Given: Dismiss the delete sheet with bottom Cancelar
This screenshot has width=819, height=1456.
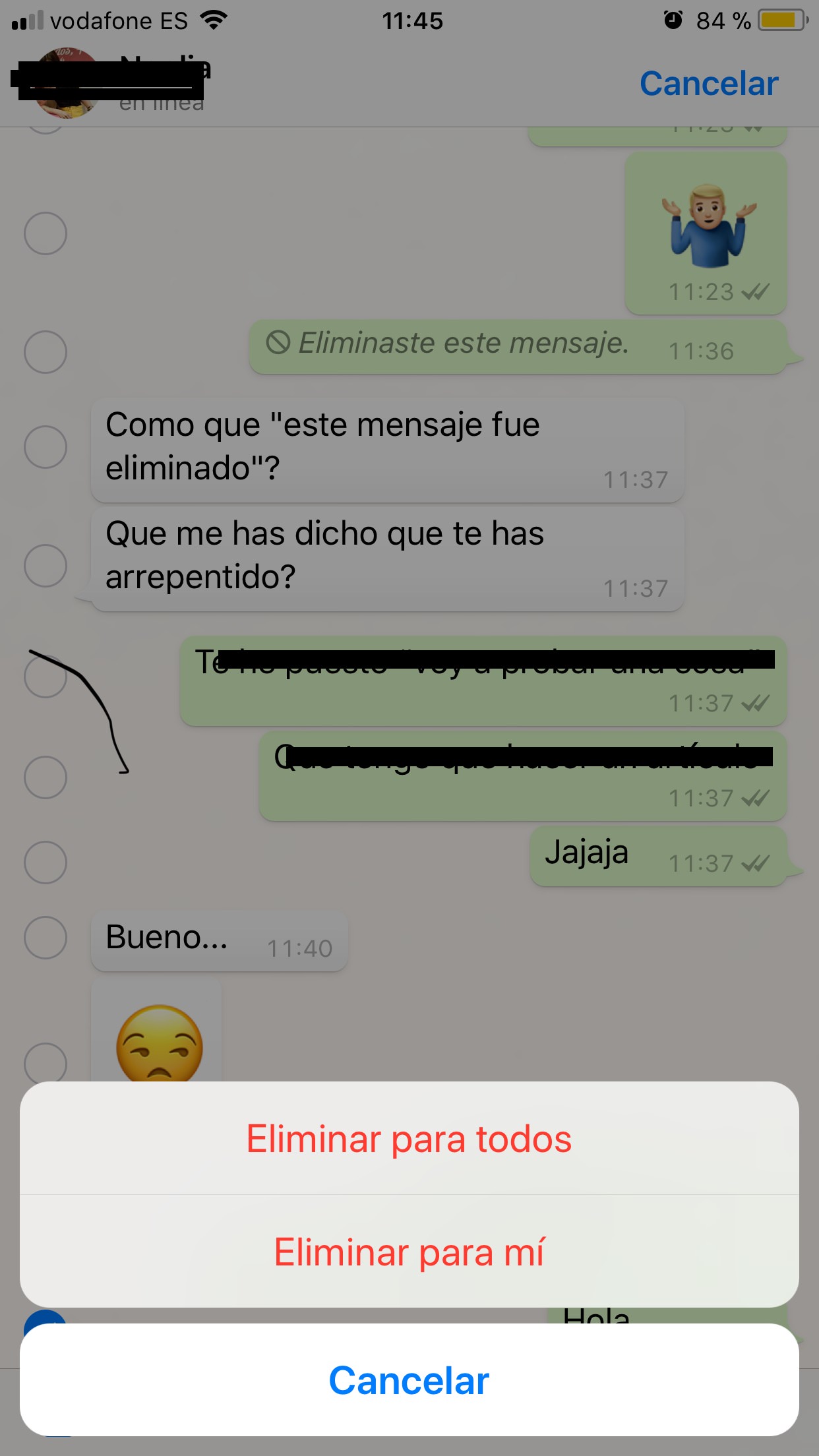Looking at the screenshot, I should coord(409,1380).
